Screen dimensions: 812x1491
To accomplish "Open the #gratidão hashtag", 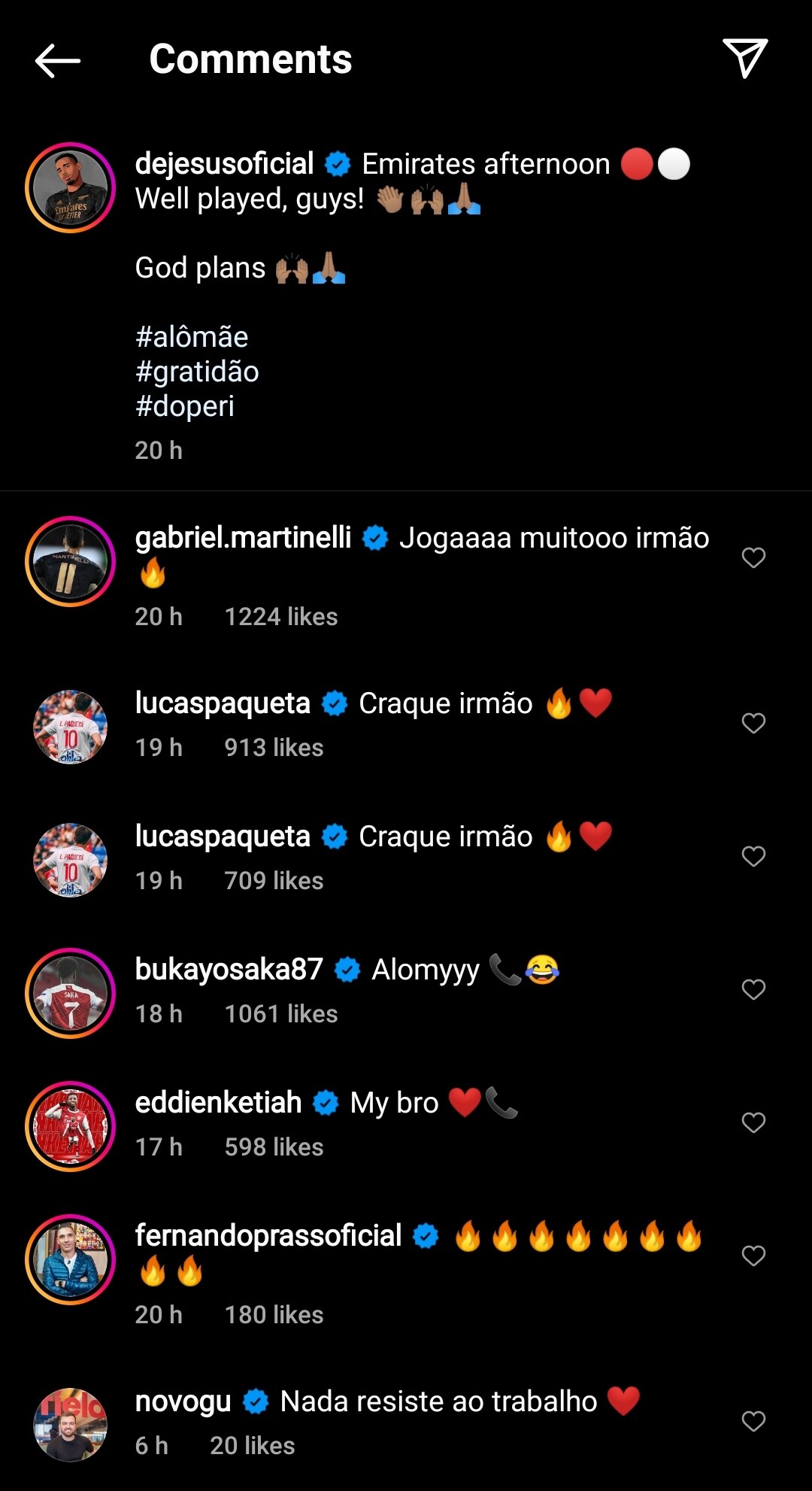I will pos(197,372).
